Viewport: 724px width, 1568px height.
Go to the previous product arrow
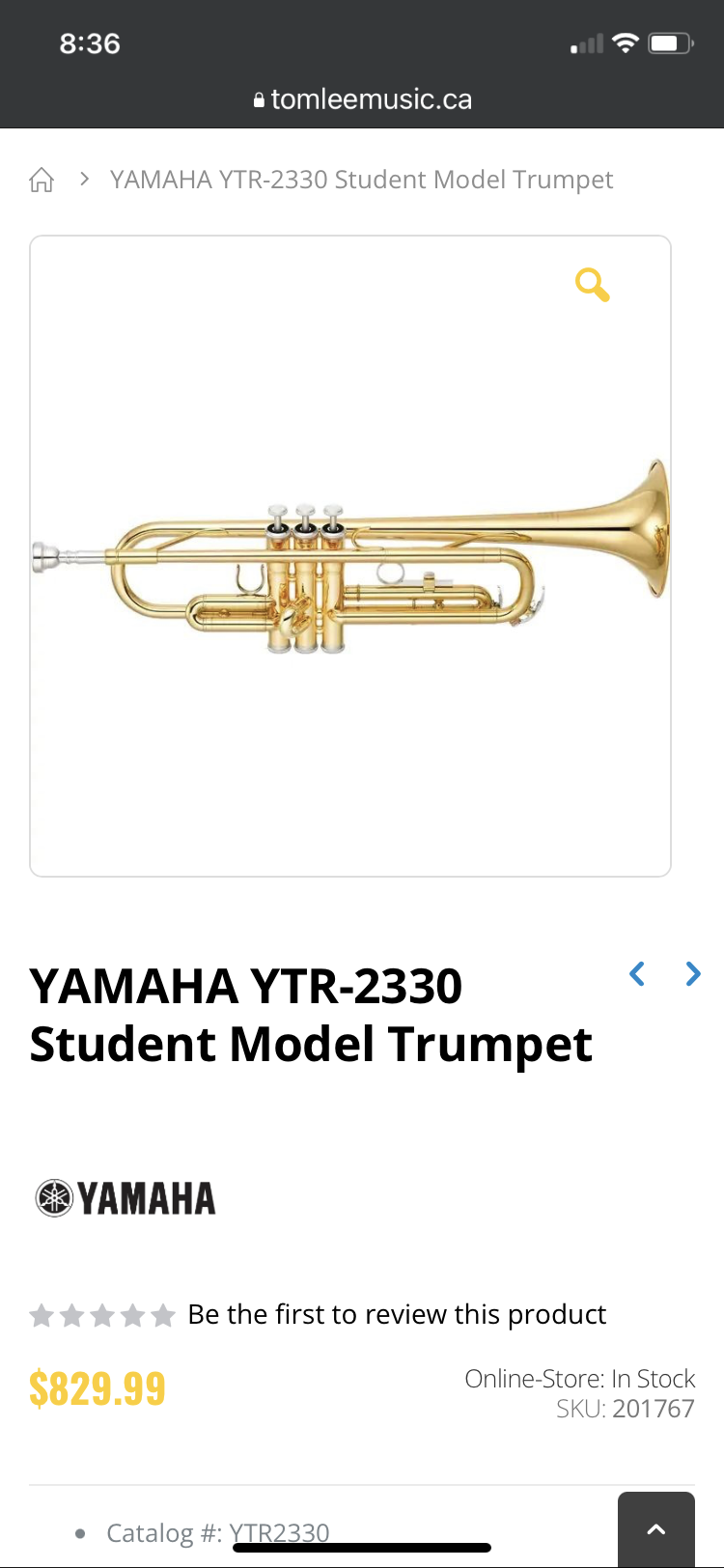click(x=637, y=973)
